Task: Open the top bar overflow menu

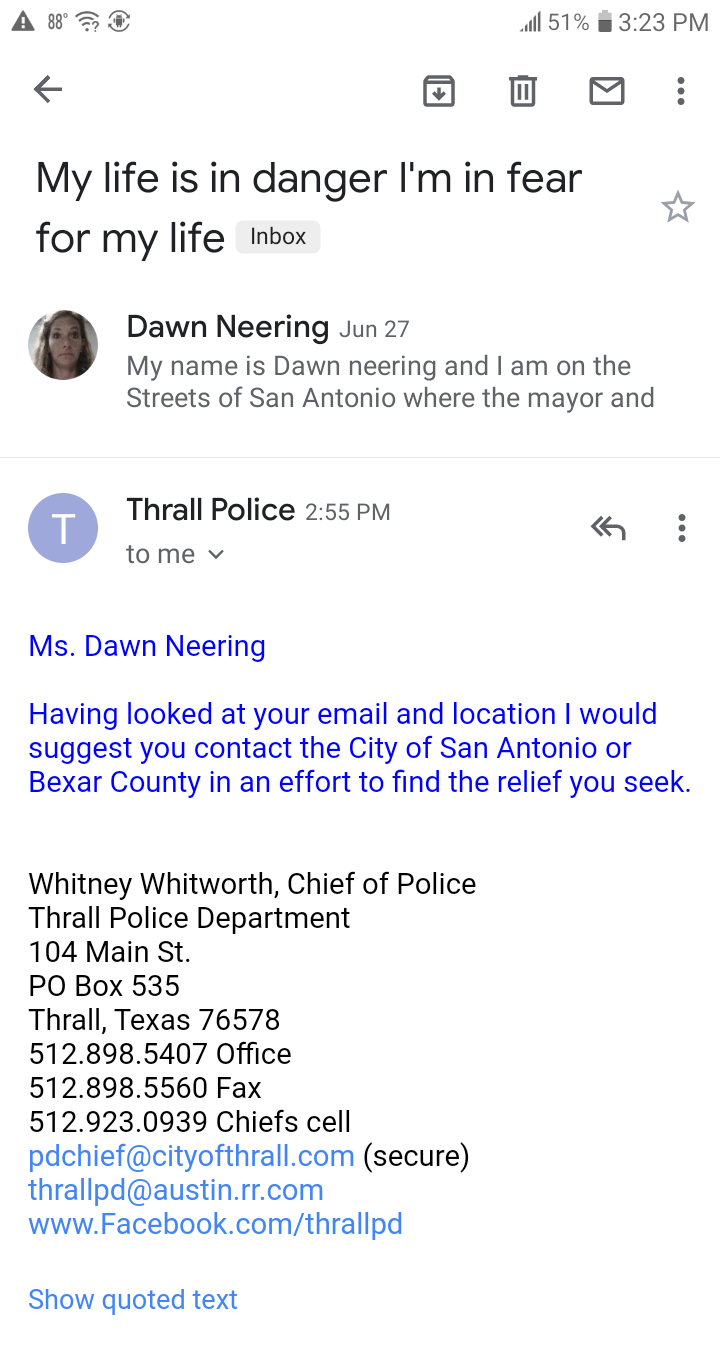Action: (680, 91)
